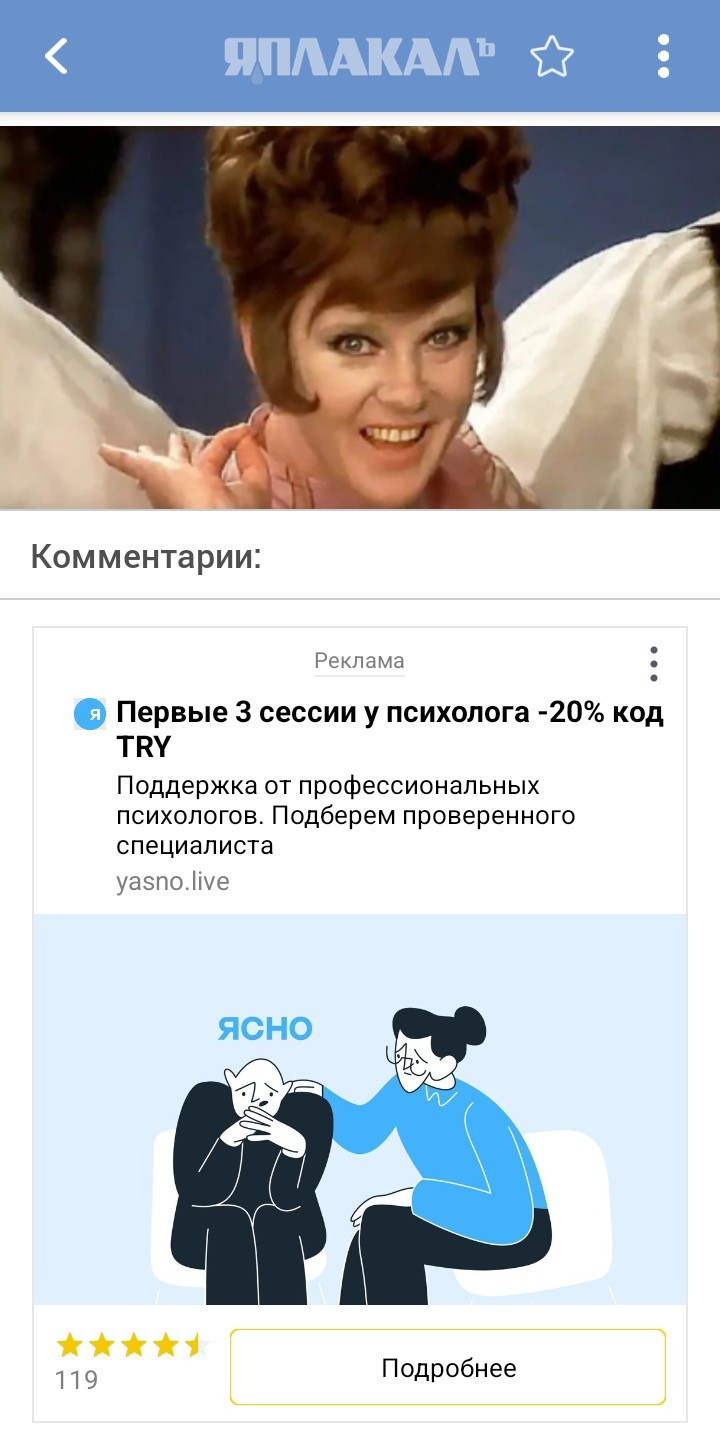Open the top bar overflow menu
Image resolution: width=720 pixels, height=1433 pixels.
click(x=663, y=57)
